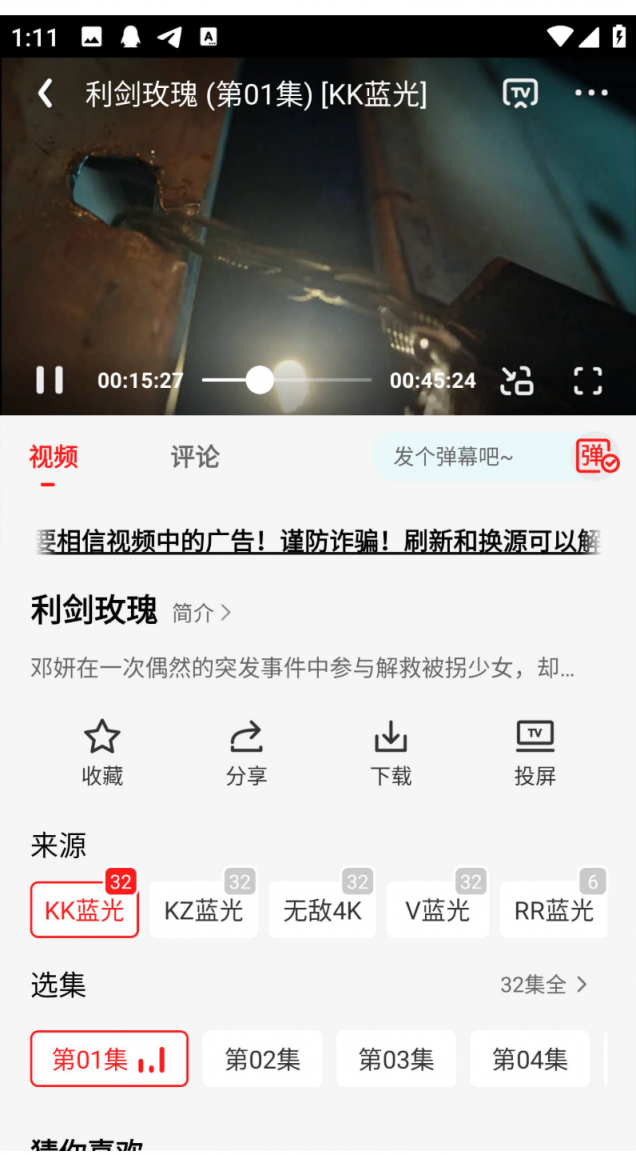Open the TV cast icon in player

(x=520, y=94)
